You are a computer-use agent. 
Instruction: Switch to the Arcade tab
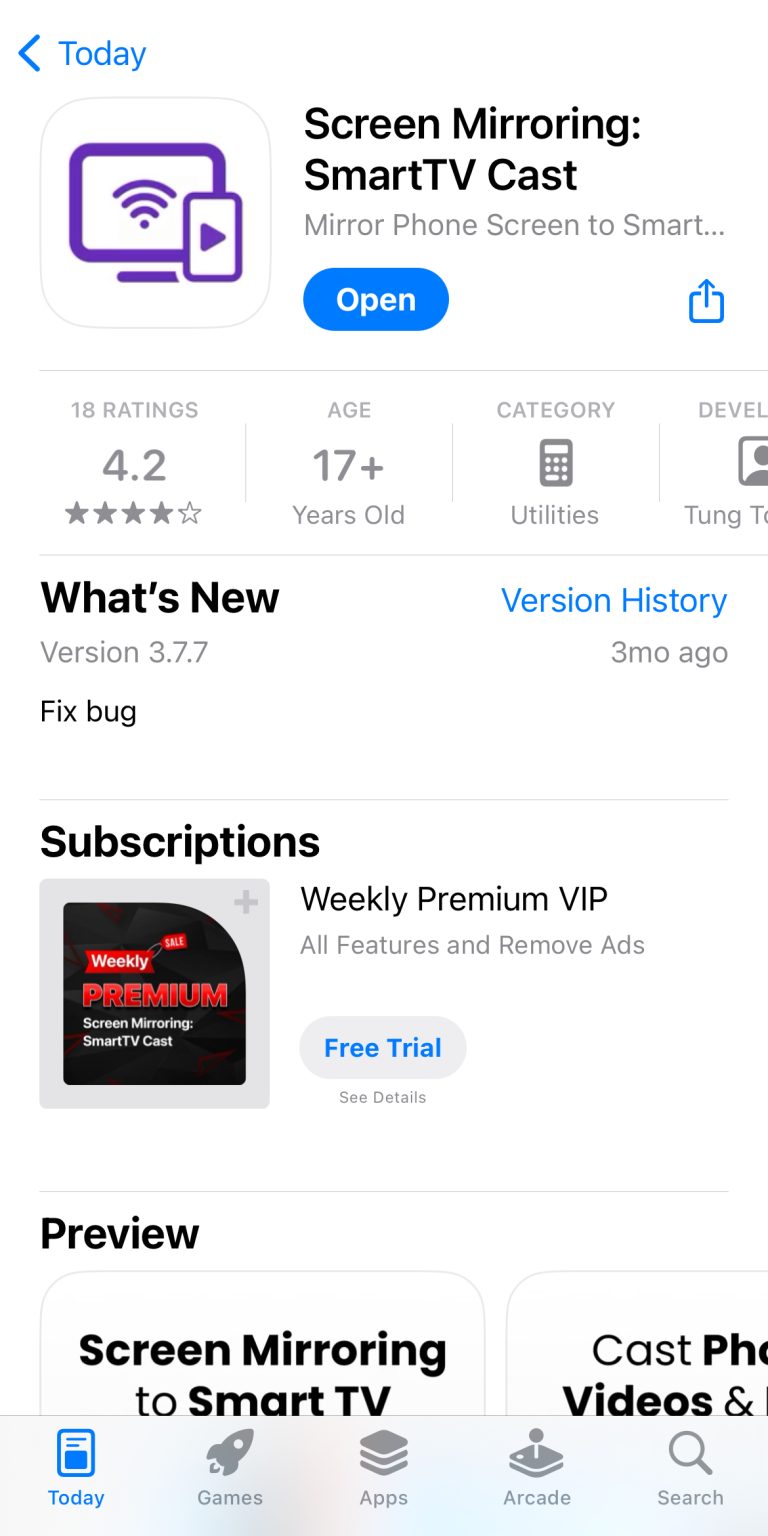coord(537,1468)
